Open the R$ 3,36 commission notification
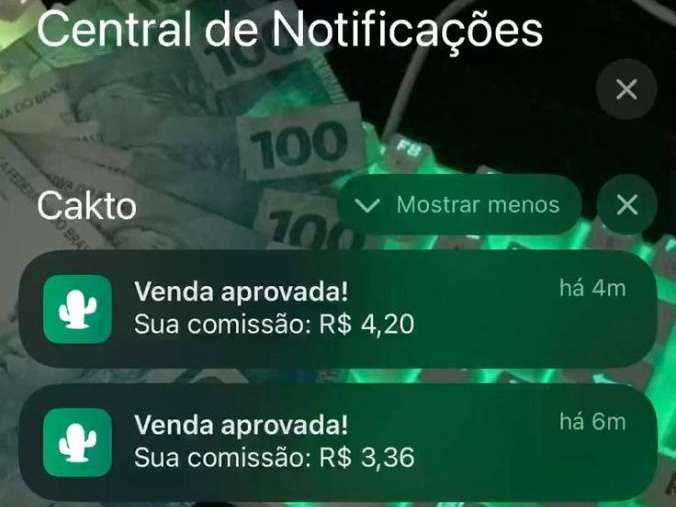 [337, 441]
